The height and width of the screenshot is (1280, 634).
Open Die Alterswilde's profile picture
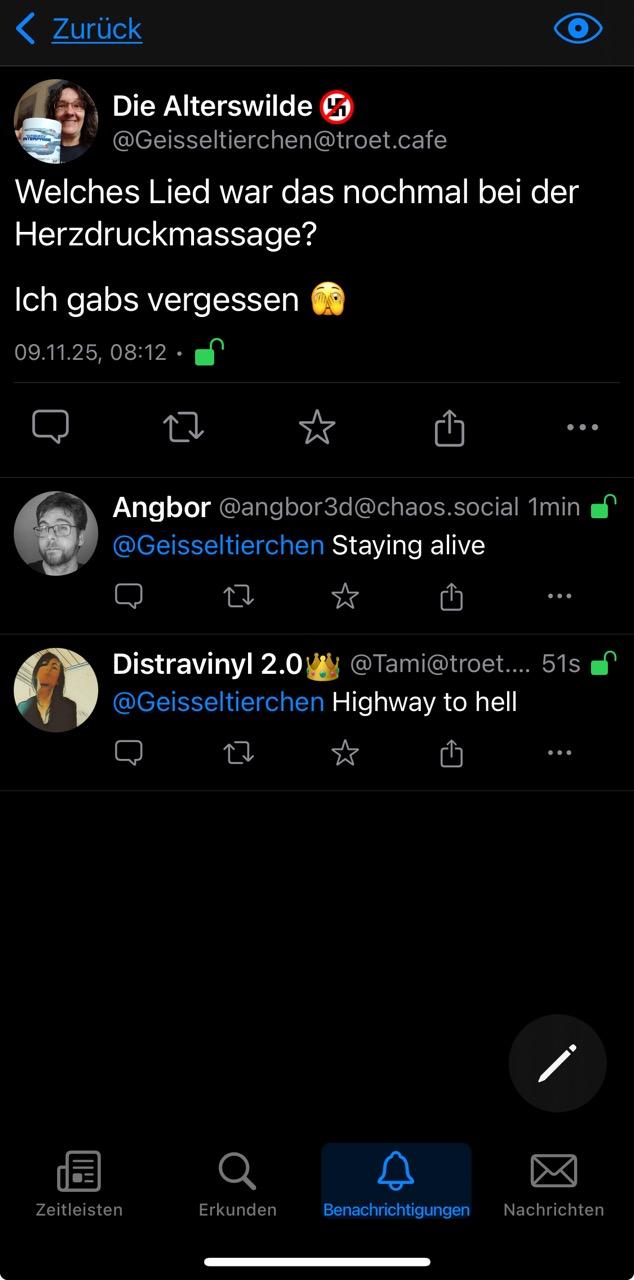[56, 121]
